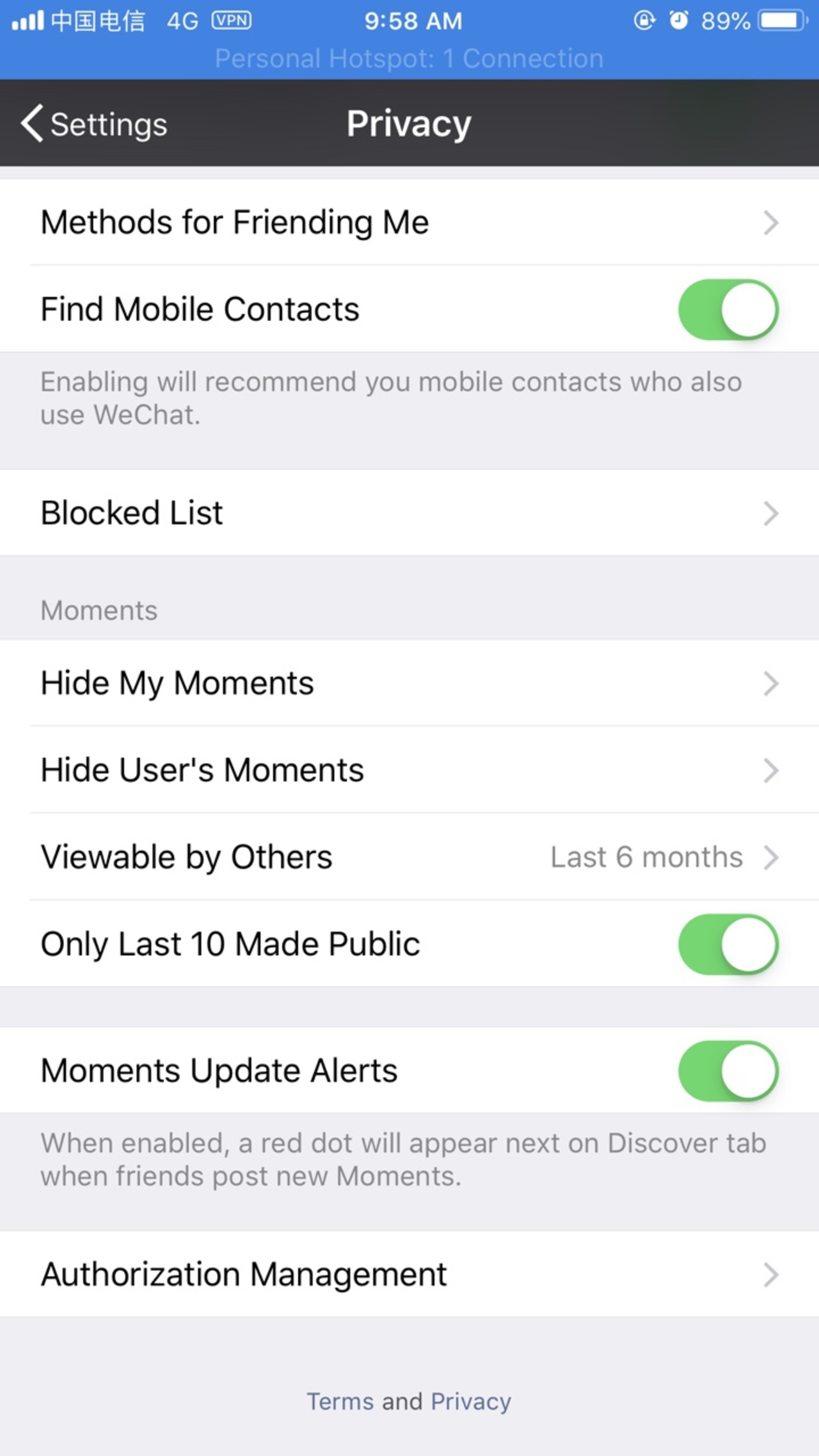Open Hide User's Moments
The height and width of the screenshot is (1456, 819).
(x=409, y=770)
